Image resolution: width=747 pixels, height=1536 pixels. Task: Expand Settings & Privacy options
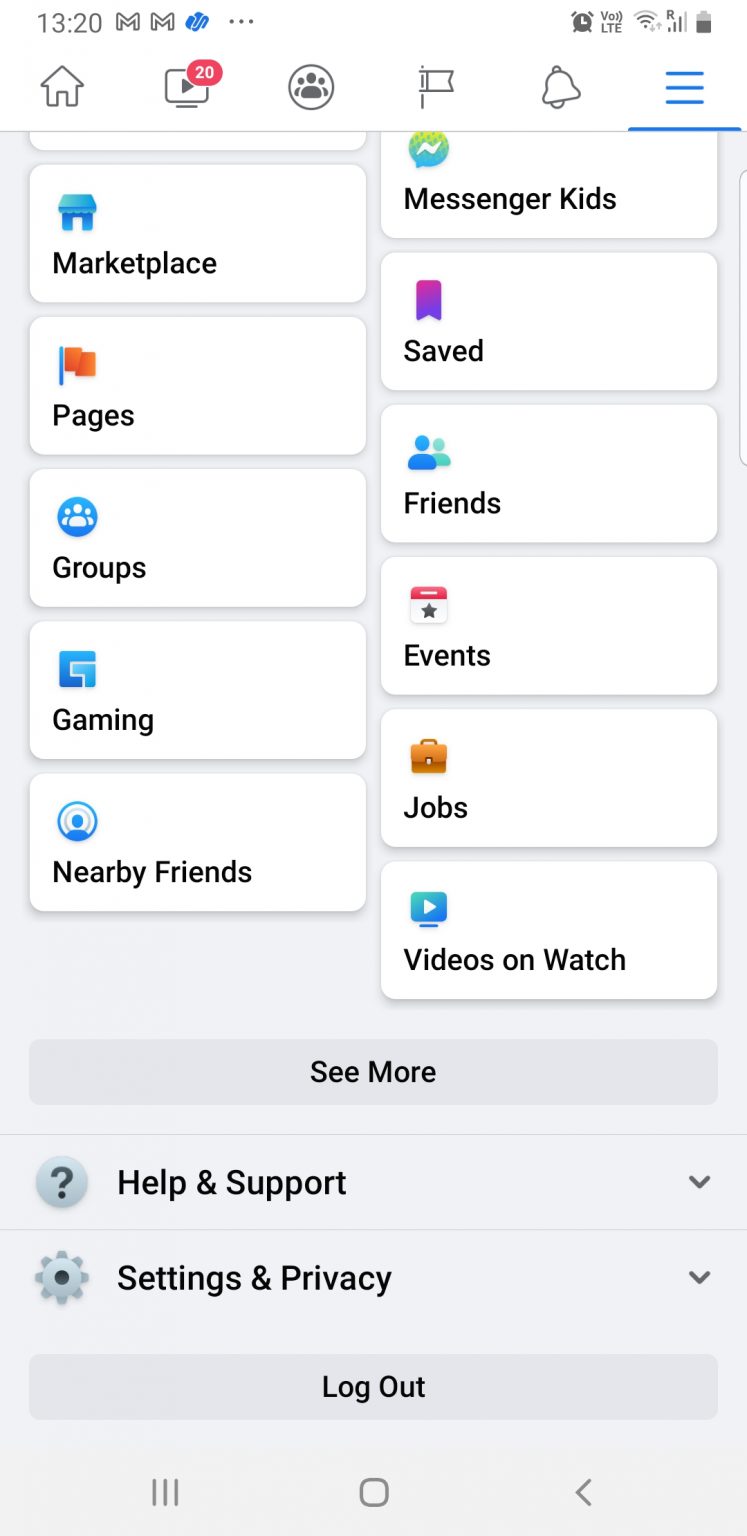tap(373, 1277)
